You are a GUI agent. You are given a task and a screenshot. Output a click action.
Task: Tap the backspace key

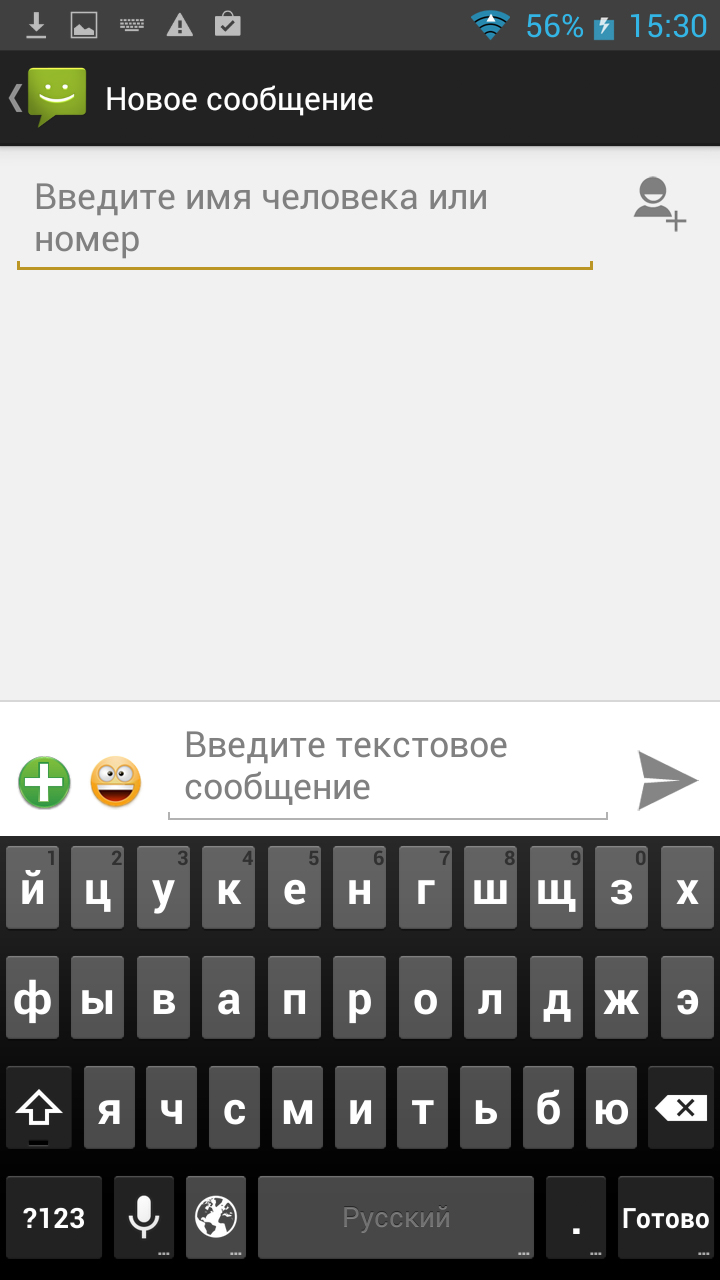pos(681,1108)
